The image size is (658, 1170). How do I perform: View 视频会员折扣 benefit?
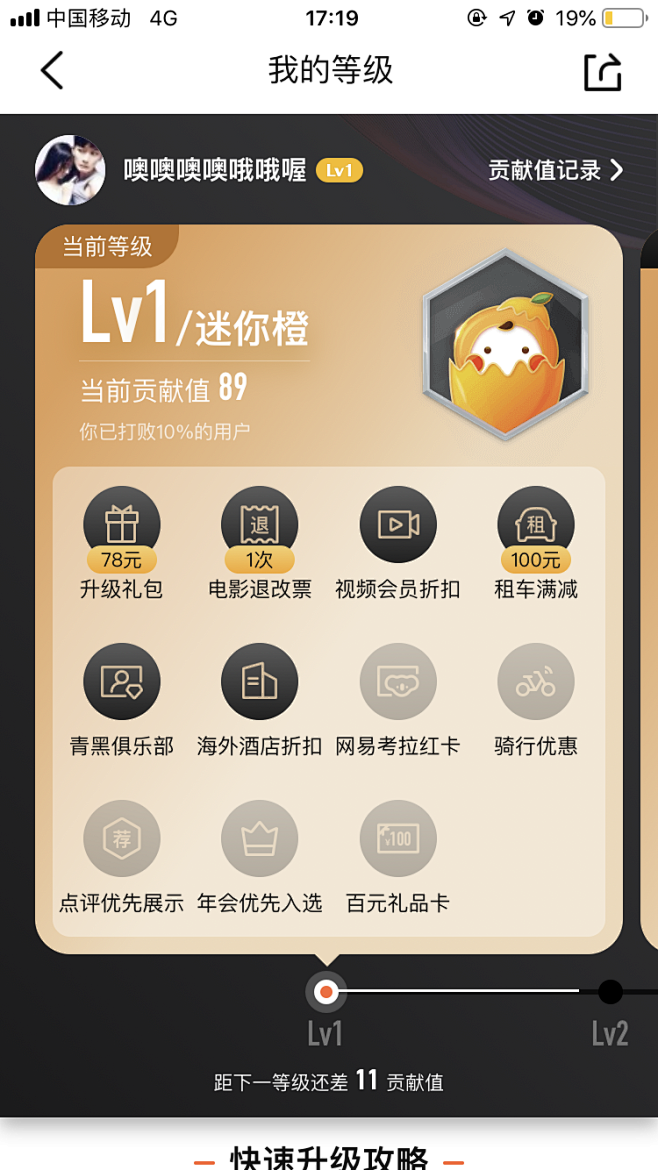398,541
